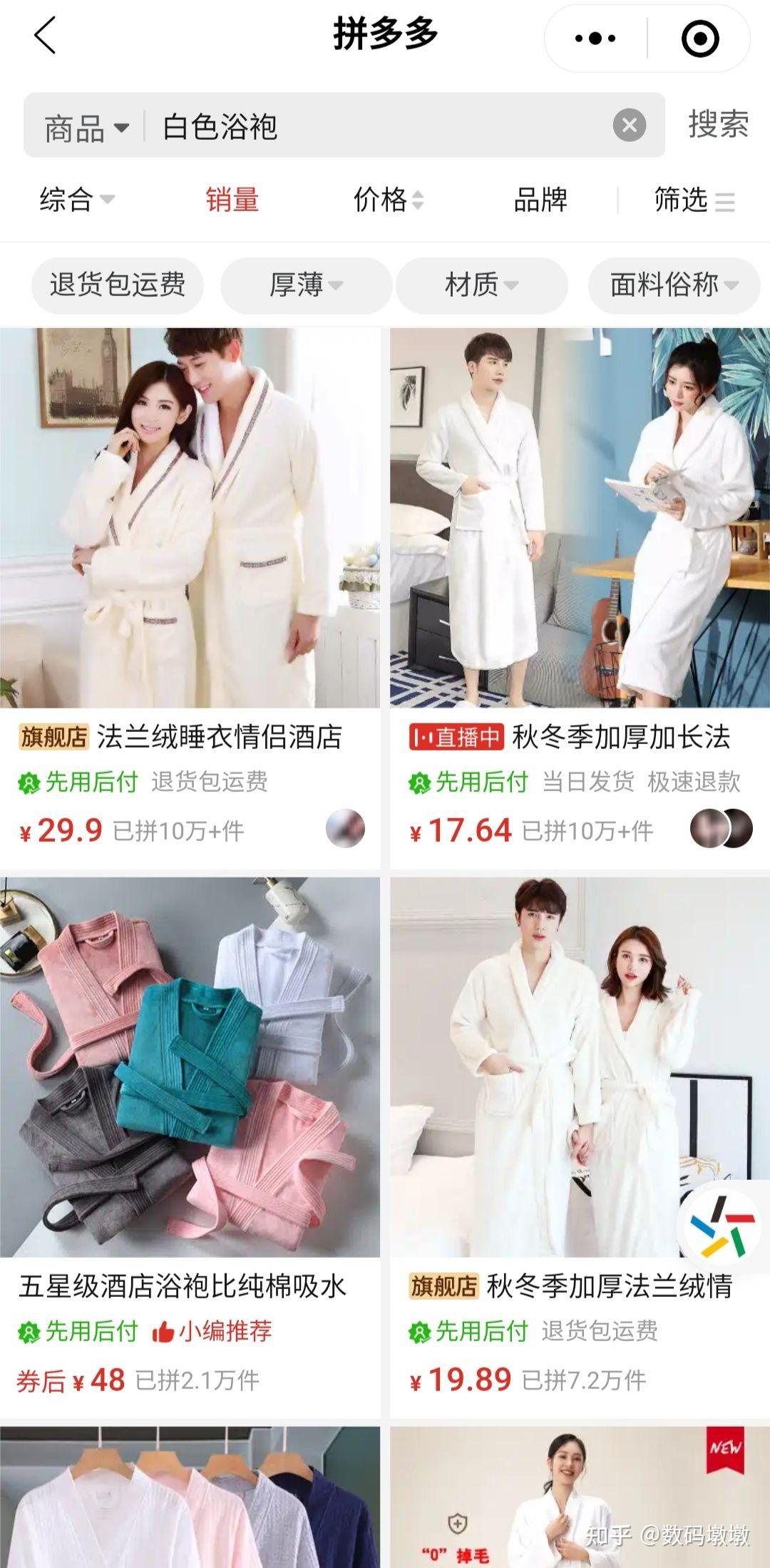The width and height of the screenshot is (770, 1568).
Task: Tap the 搜索 button
Action: 718,125
